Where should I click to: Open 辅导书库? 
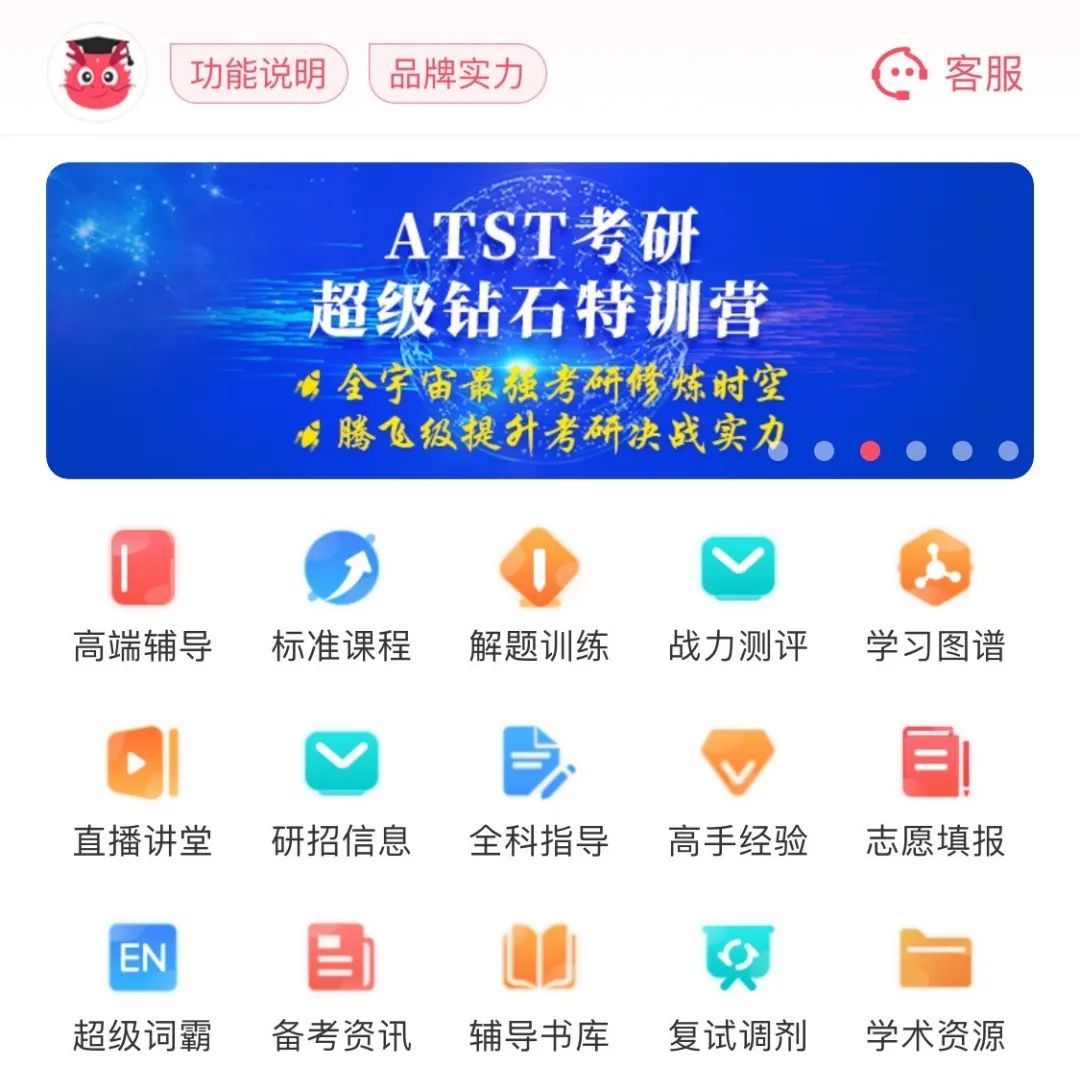[x=539, y=985]
